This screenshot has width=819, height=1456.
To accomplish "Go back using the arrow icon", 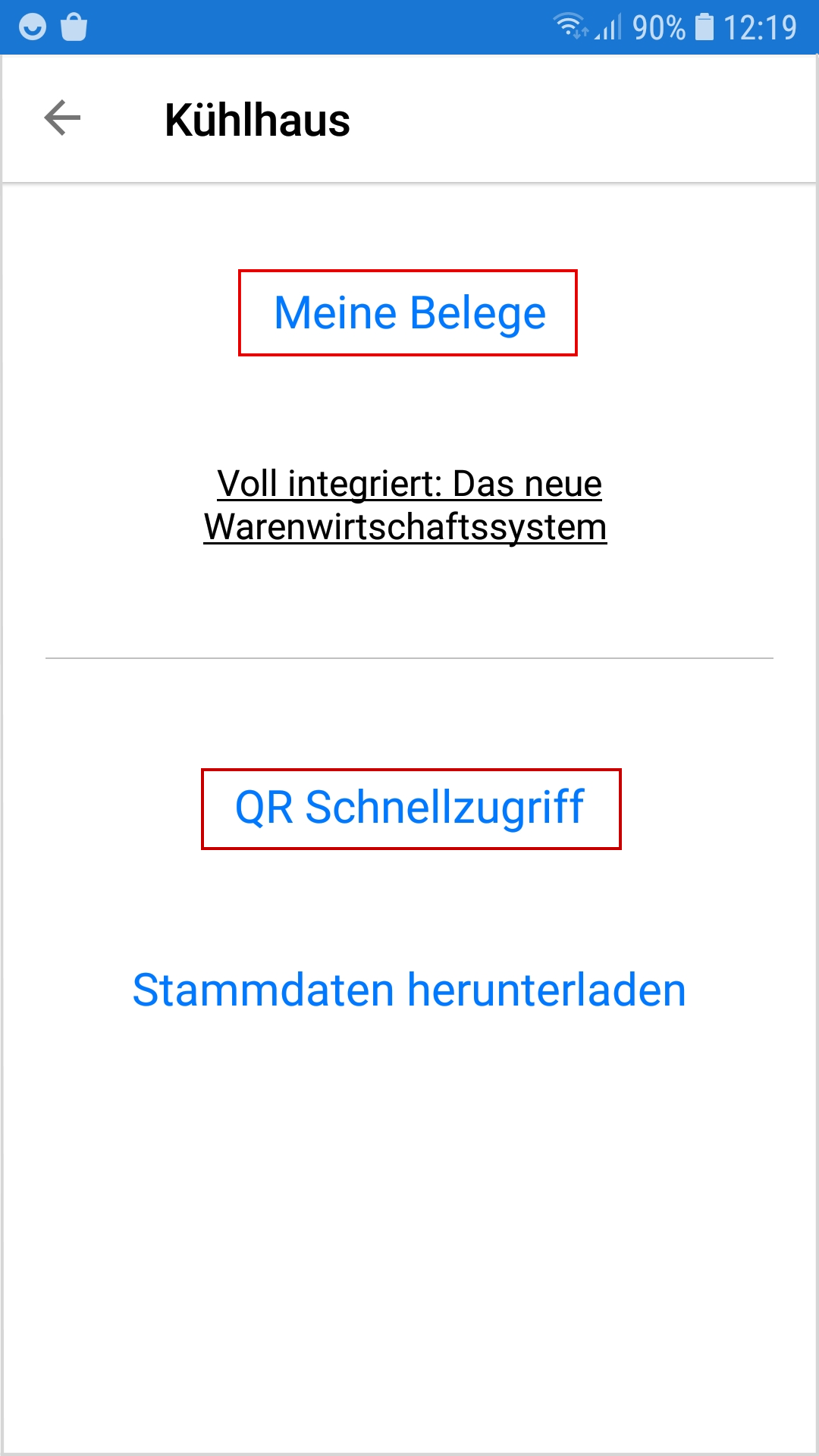I will click(x=62, y=118).
